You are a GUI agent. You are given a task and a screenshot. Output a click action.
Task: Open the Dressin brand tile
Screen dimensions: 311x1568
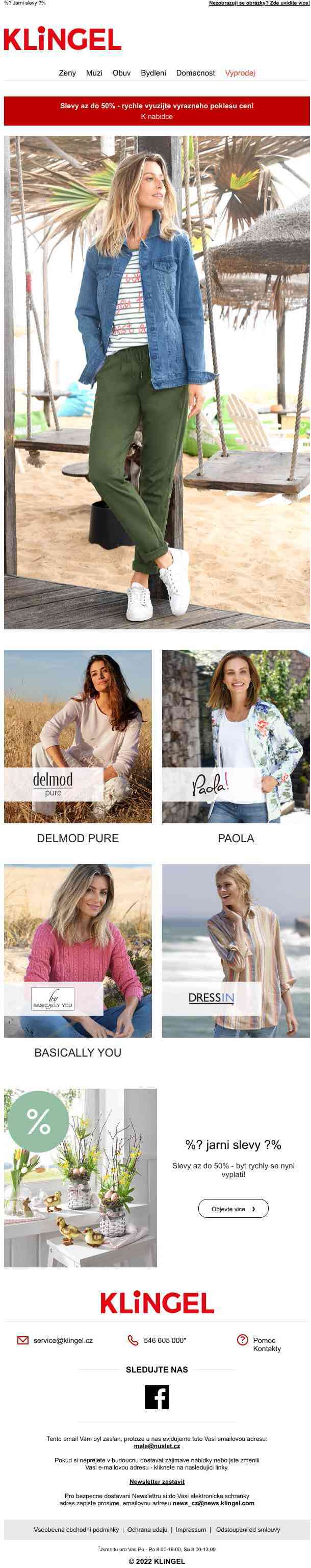(x=236, y=950)
